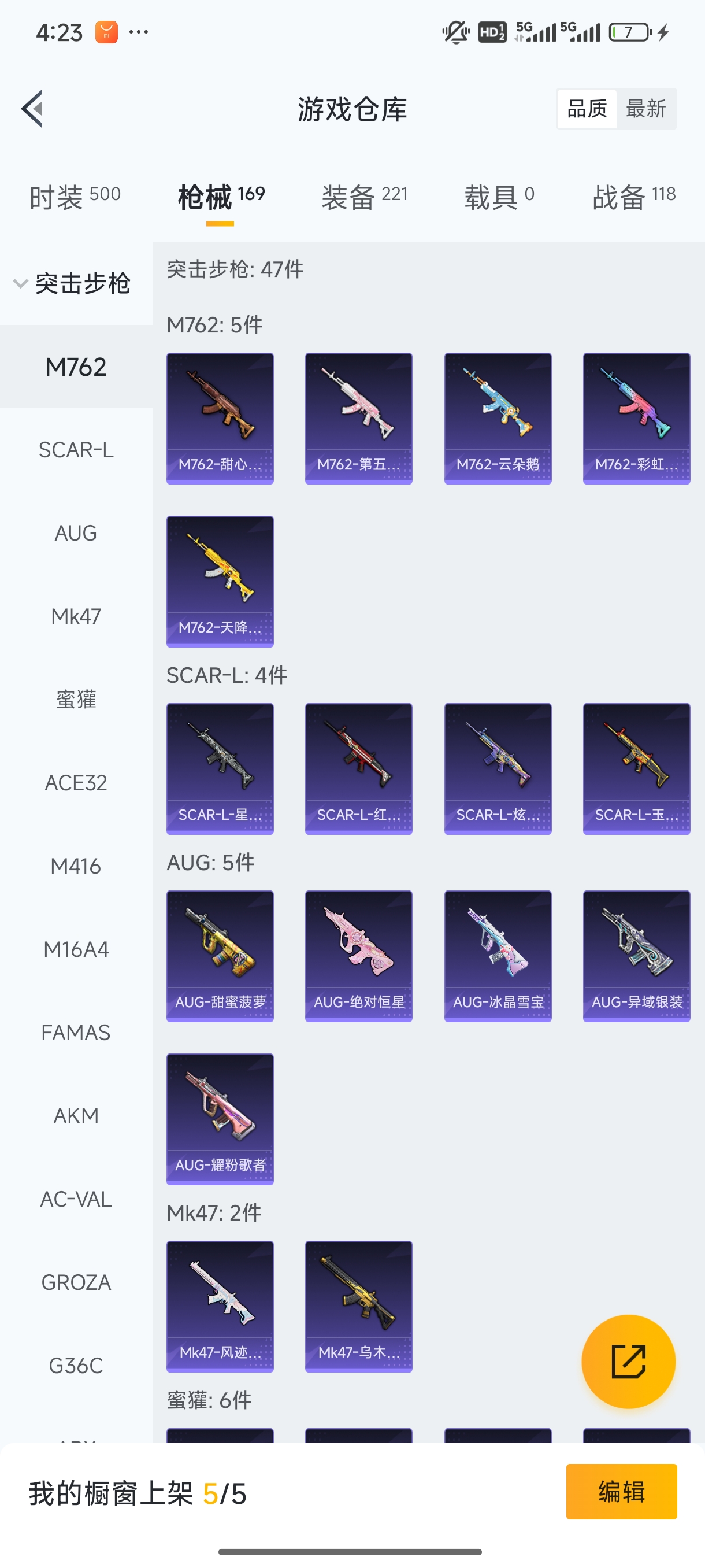This screenshot has height=1568, width=705.
Task: Go back using the top-left arrow
Action: [x=32, y=109]
